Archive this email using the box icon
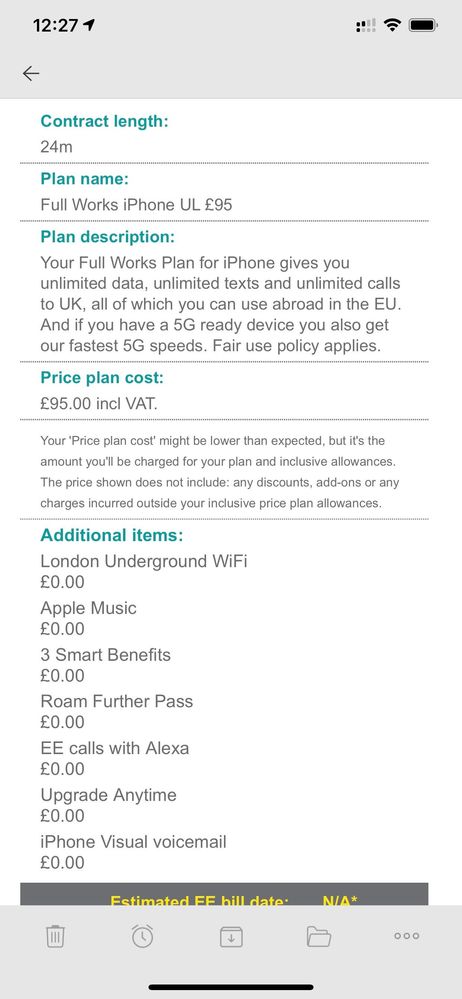 point(231,936)
